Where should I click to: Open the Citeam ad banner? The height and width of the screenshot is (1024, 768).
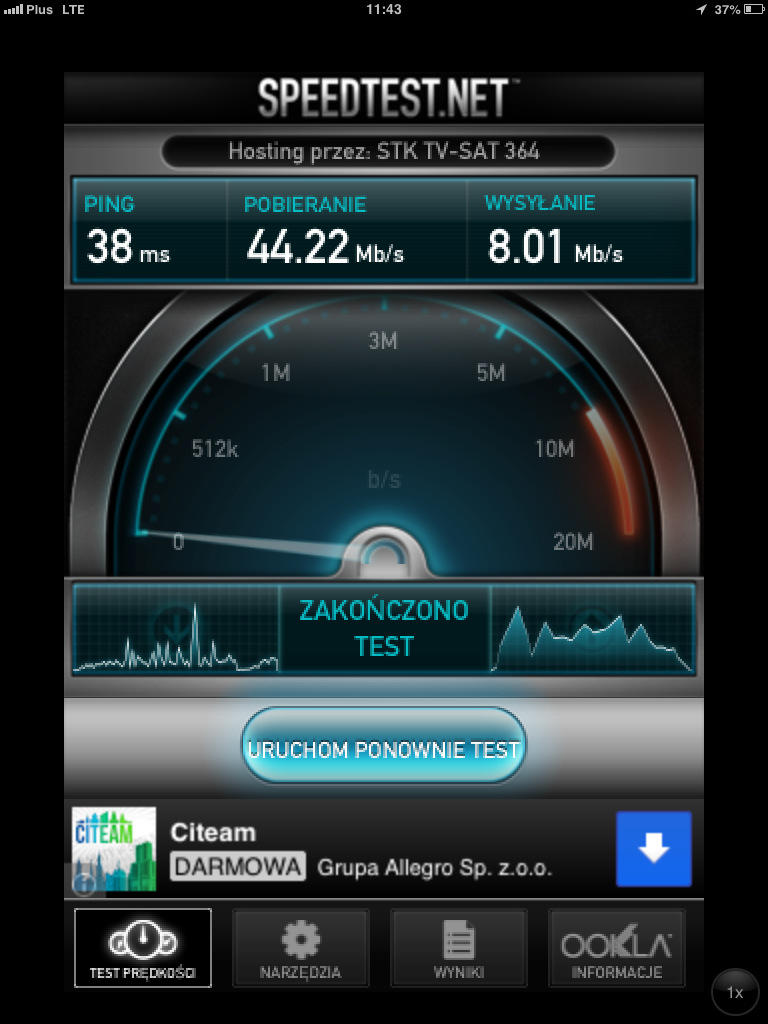[x=360, y=850]
